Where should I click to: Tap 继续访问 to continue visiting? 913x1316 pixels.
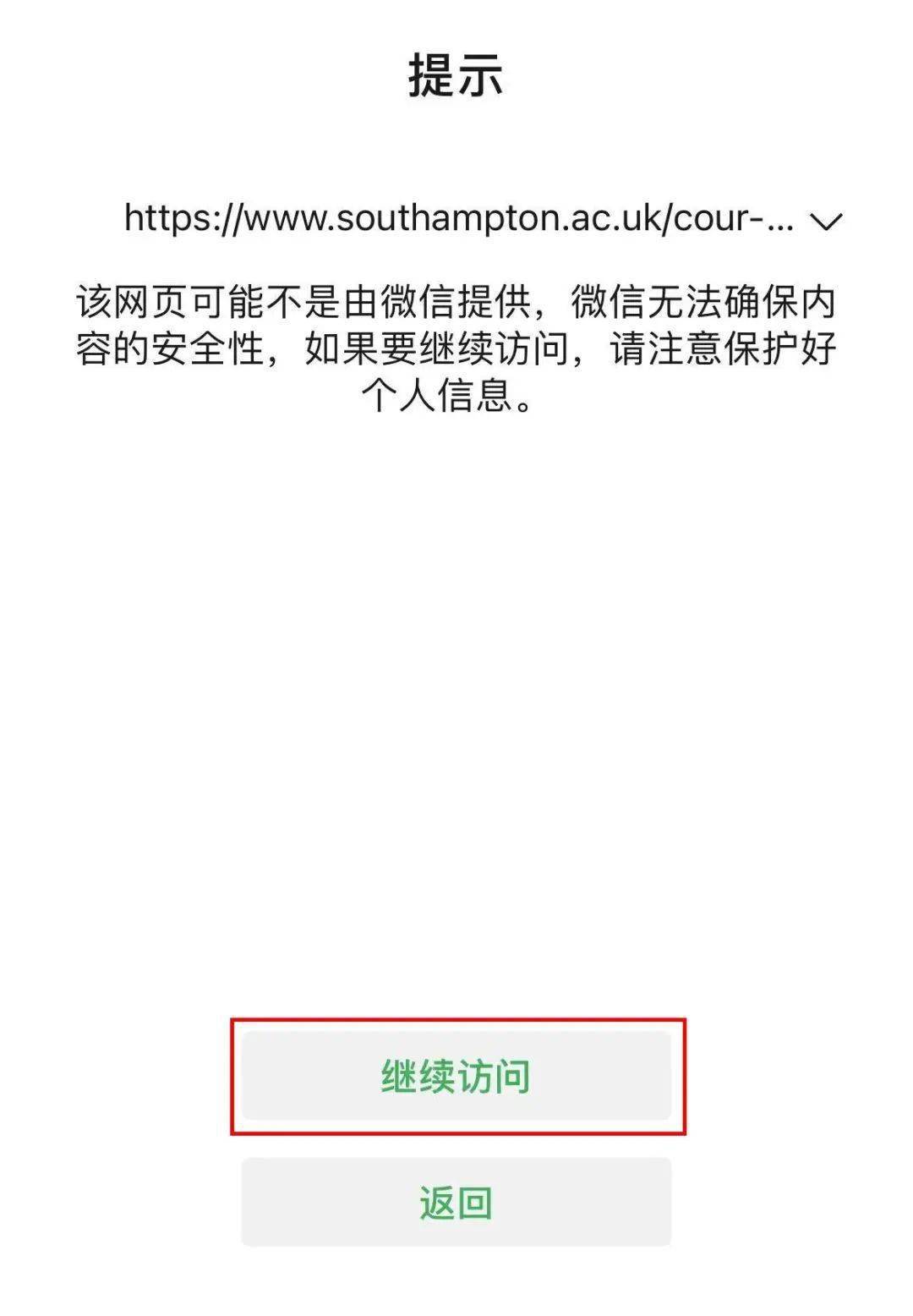456,1076
